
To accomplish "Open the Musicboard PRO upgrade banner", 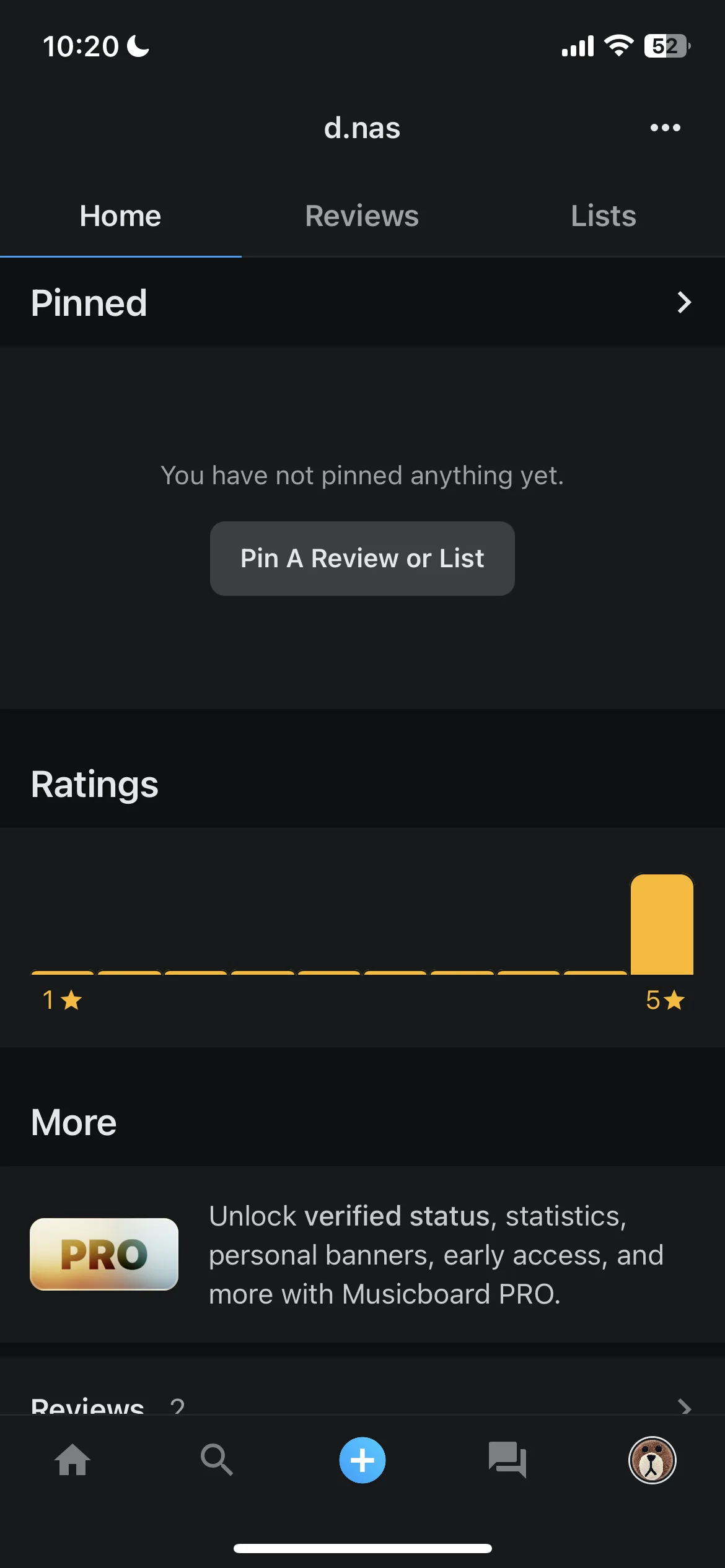I will [x=362, y=1255].
